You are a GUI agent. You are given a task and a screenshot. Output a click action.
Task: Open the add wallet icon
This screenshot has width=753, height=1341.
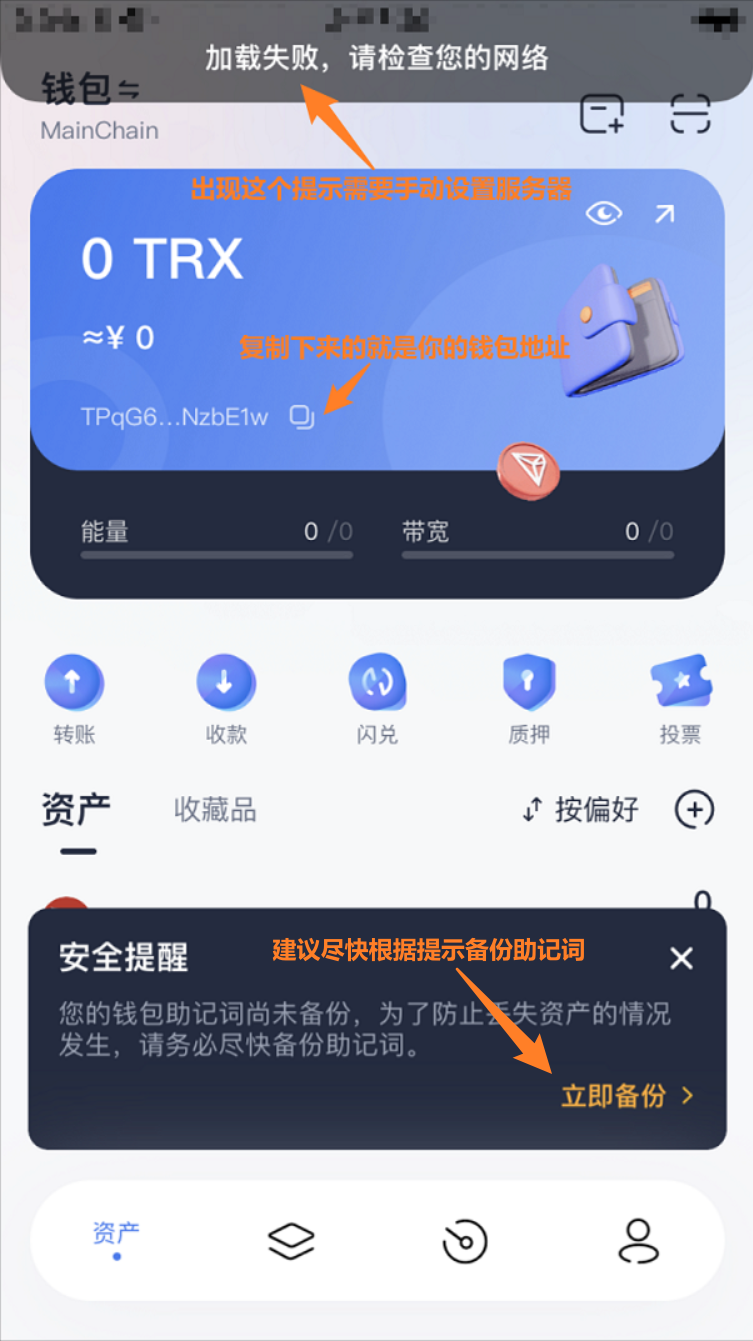pyautogui.click(x=602, y=114)
